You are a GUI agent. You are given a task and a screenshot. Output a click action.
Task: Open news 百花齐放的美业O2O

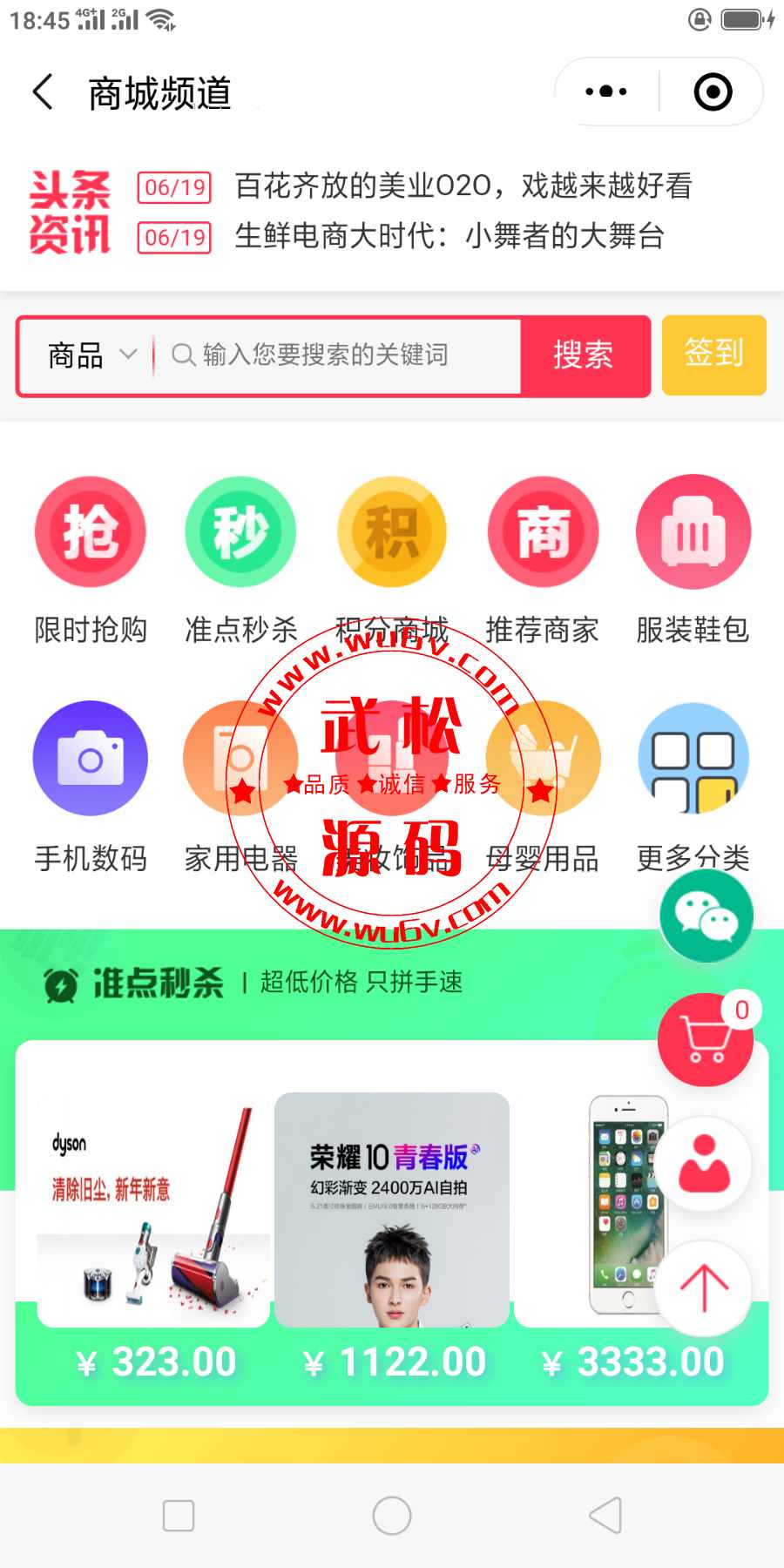[x=463, y=186]
